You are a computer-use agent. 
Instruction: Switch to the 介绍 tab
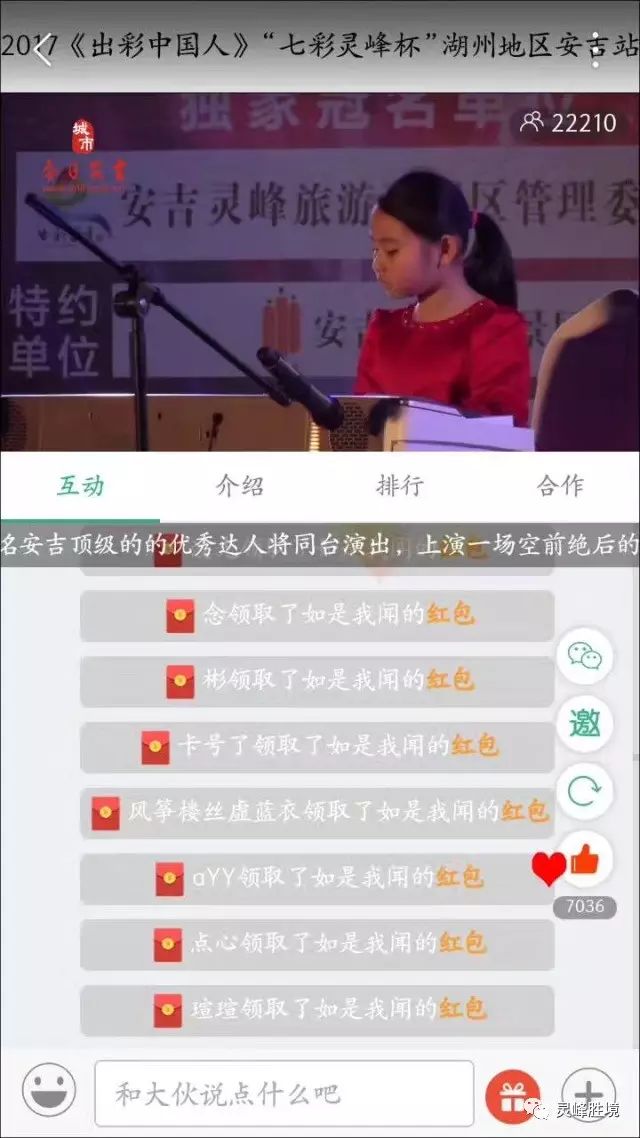click(x=240, y=486)
